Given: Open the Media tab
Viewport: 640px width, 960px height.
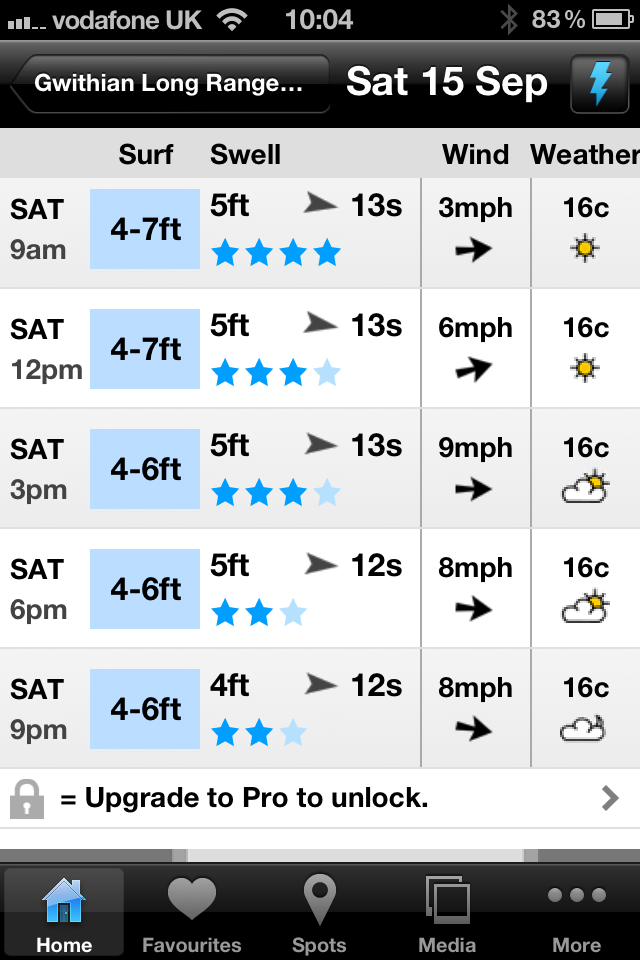Looking at the screenshot, I should pyautogui.click(x=447, y=912).
